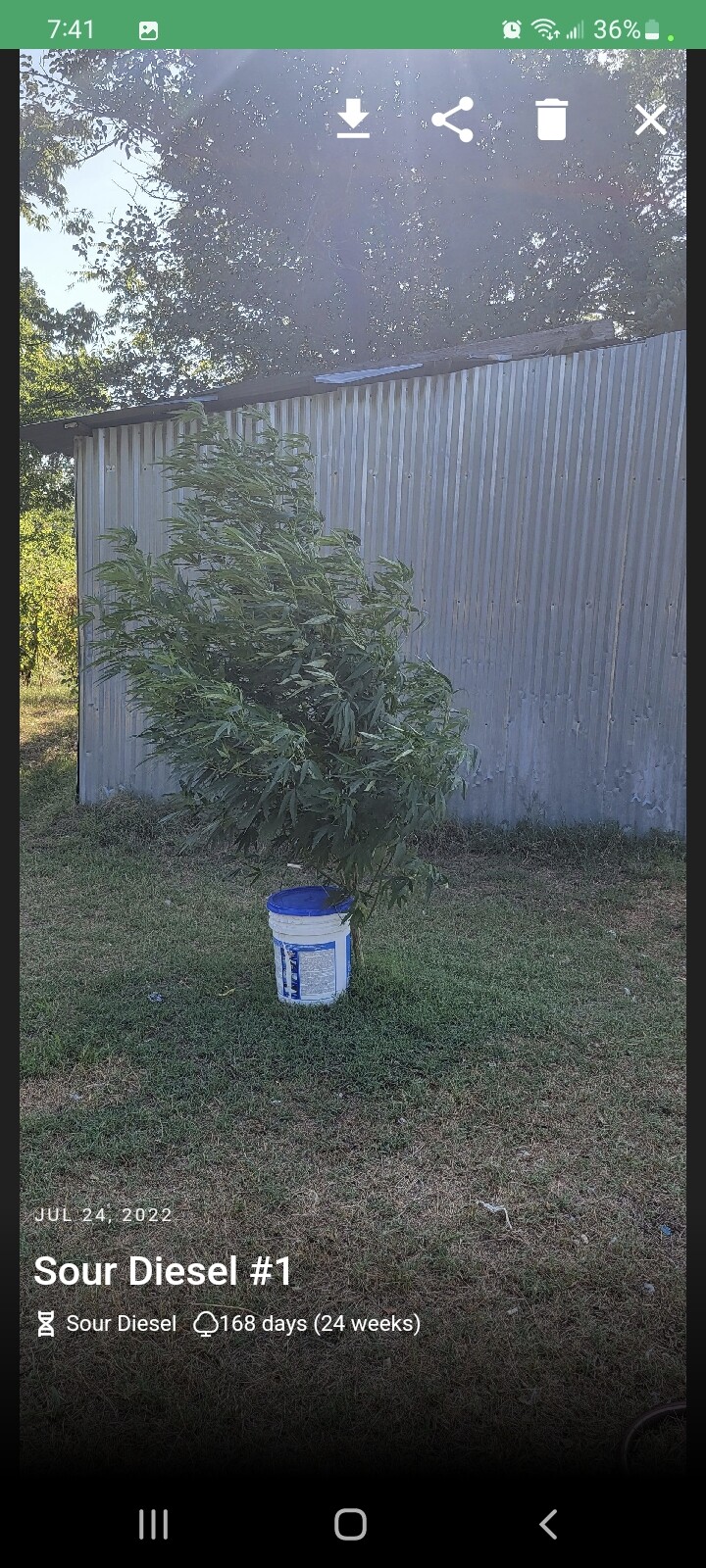
Task: Share this plant photo
Action: pos(452,120)
